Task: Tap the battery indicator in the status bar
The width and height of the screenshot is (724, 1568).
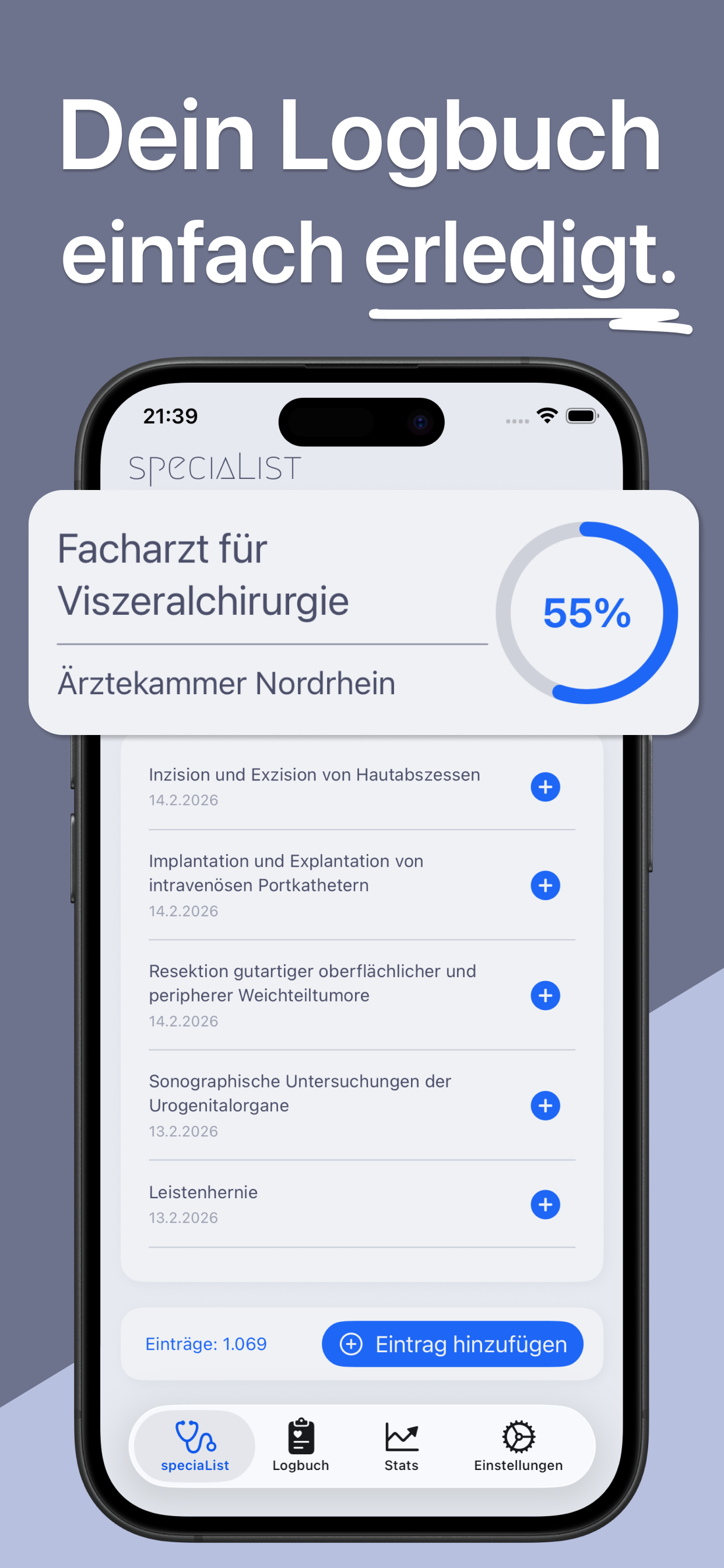Action: [x=582, y=416]
